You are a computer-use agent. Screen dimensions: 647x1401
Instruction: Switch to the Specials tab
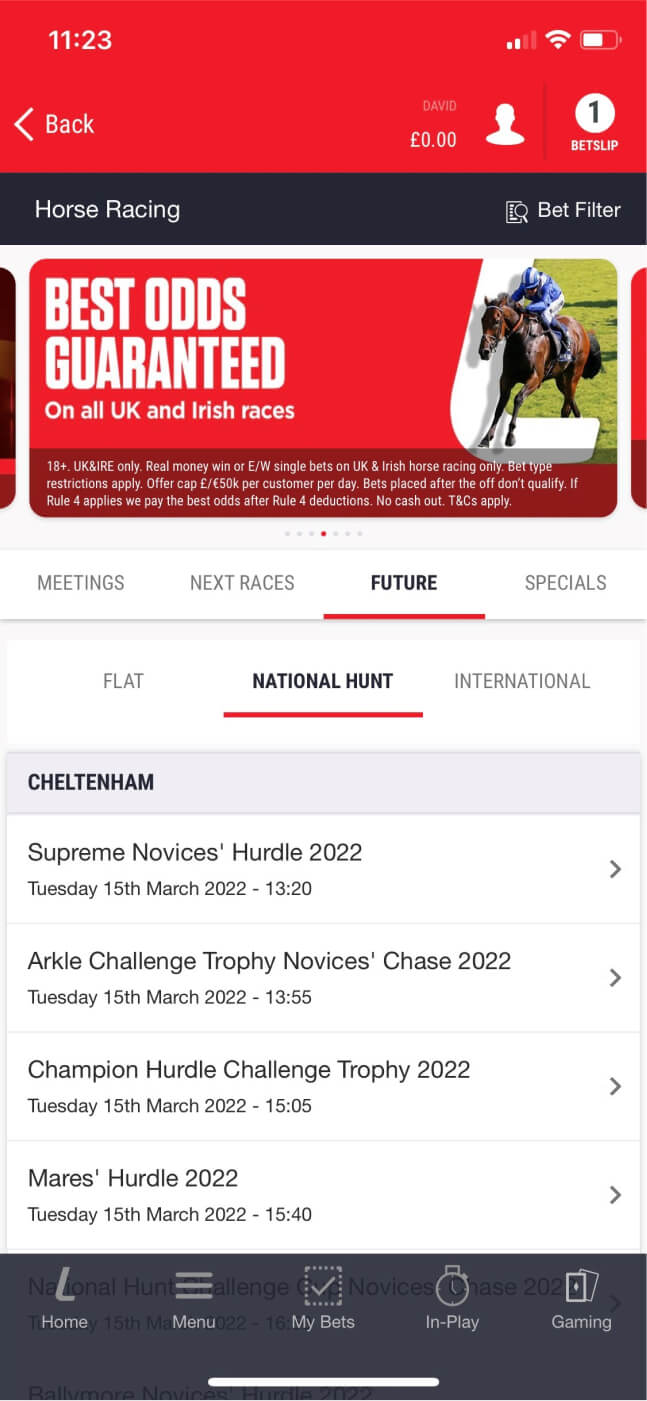pyautogui.click(x=565, y=583)
